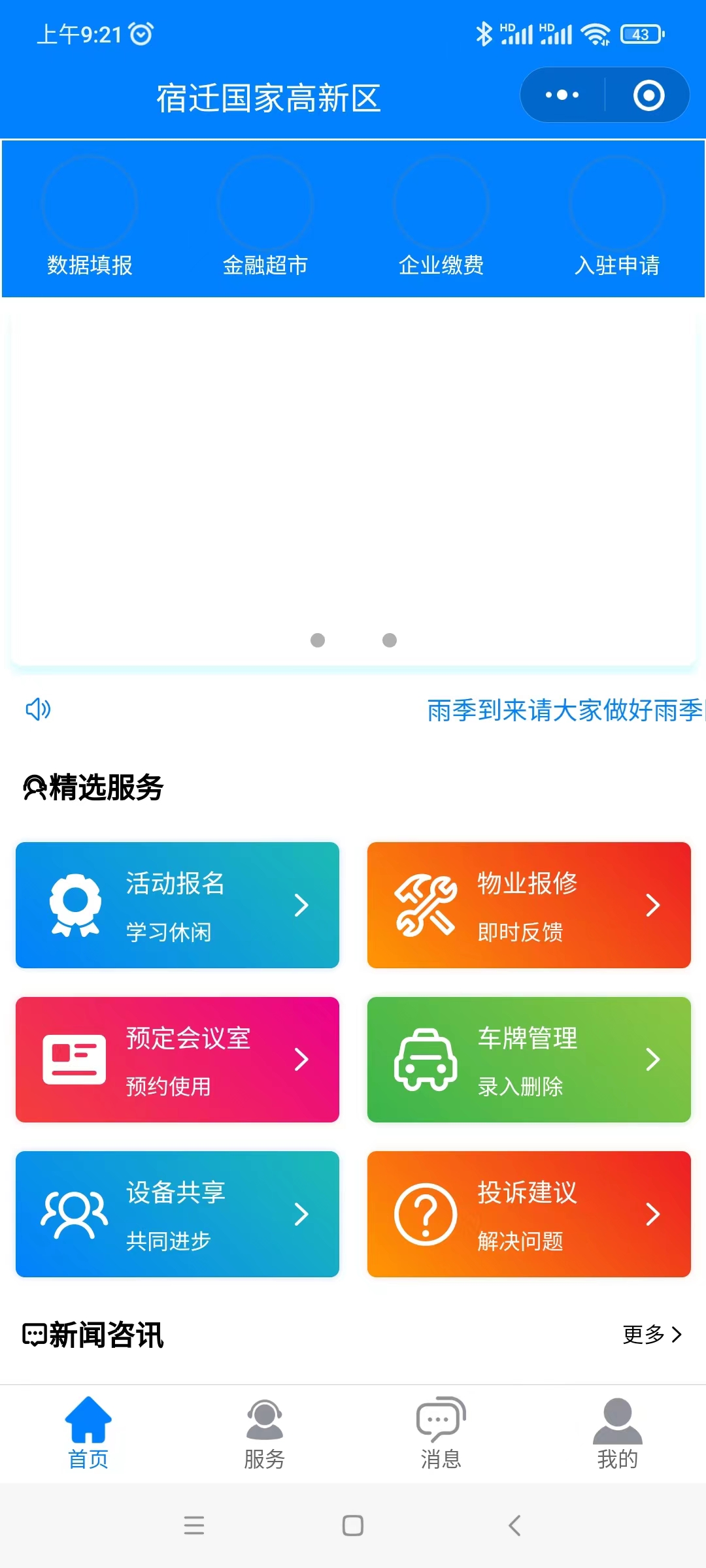View 更多 news items
The height and width of the screenshot is (1568, 706).
click(652, 1334)
